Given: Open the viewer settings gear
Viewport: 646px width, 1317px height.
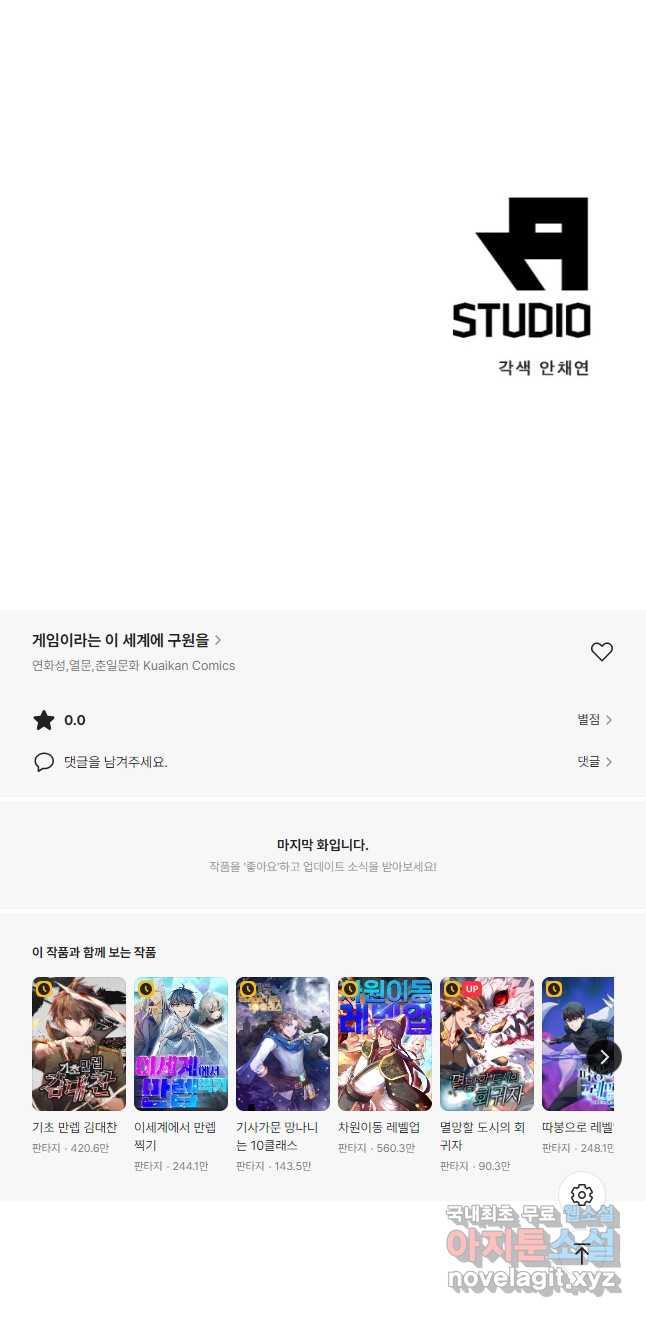Looking at the screenshot, I should 582,1195.
